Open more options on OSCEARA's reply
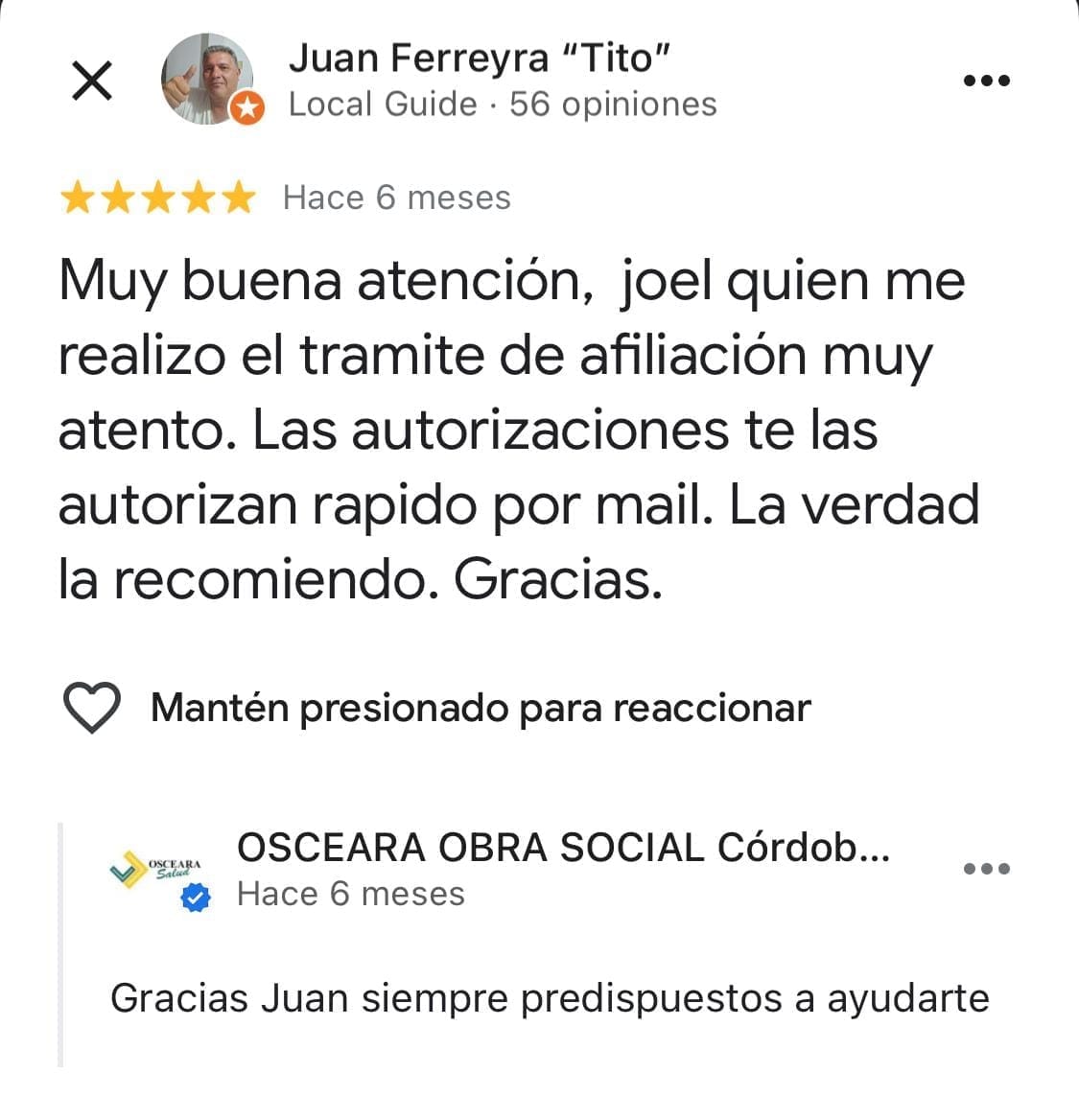This screenshot has height=1120, width=1079. (x=986, y=869)
